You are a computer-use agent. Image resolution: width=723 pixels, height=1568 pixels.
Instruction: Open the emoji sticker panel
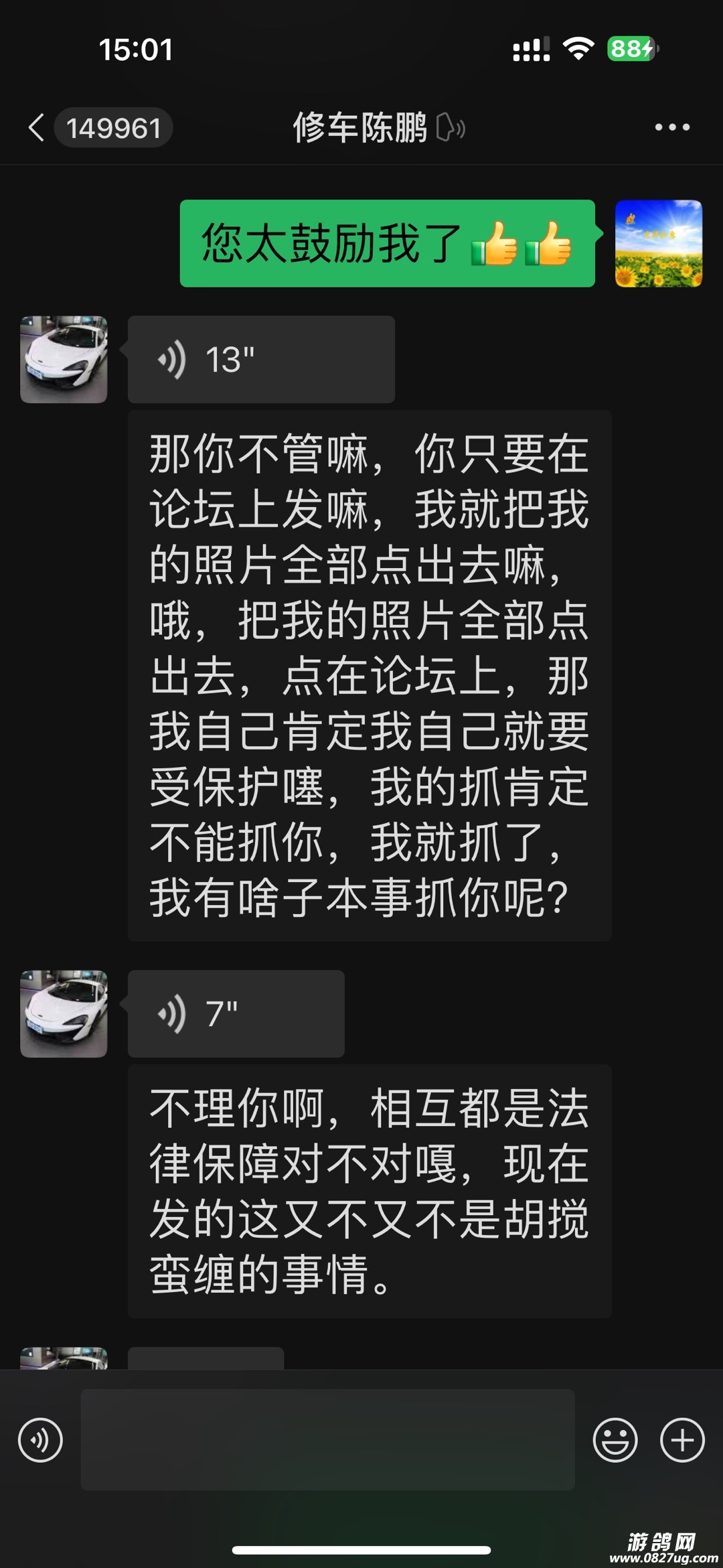(x=615, y=1439)
